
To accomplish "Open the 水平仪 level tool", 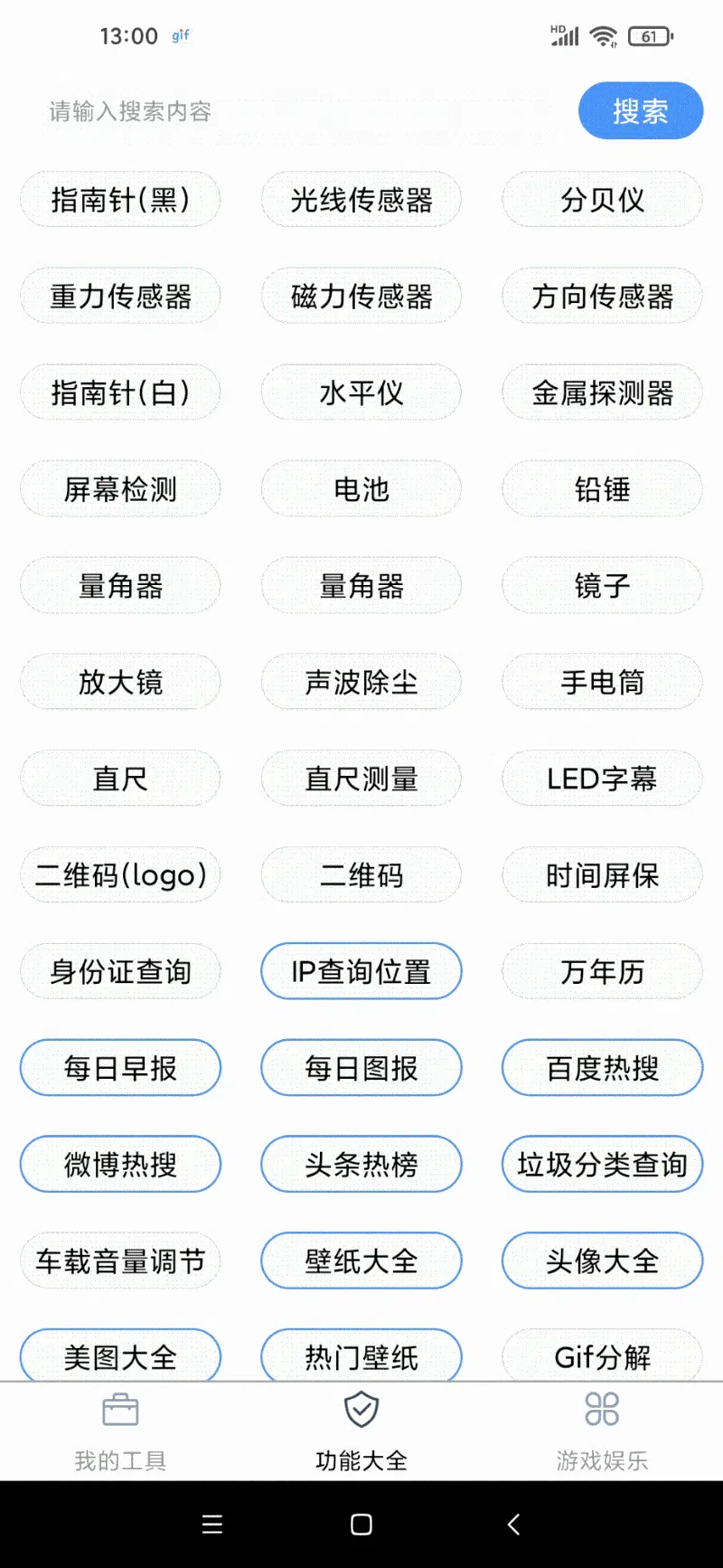I will coord(361,392).
